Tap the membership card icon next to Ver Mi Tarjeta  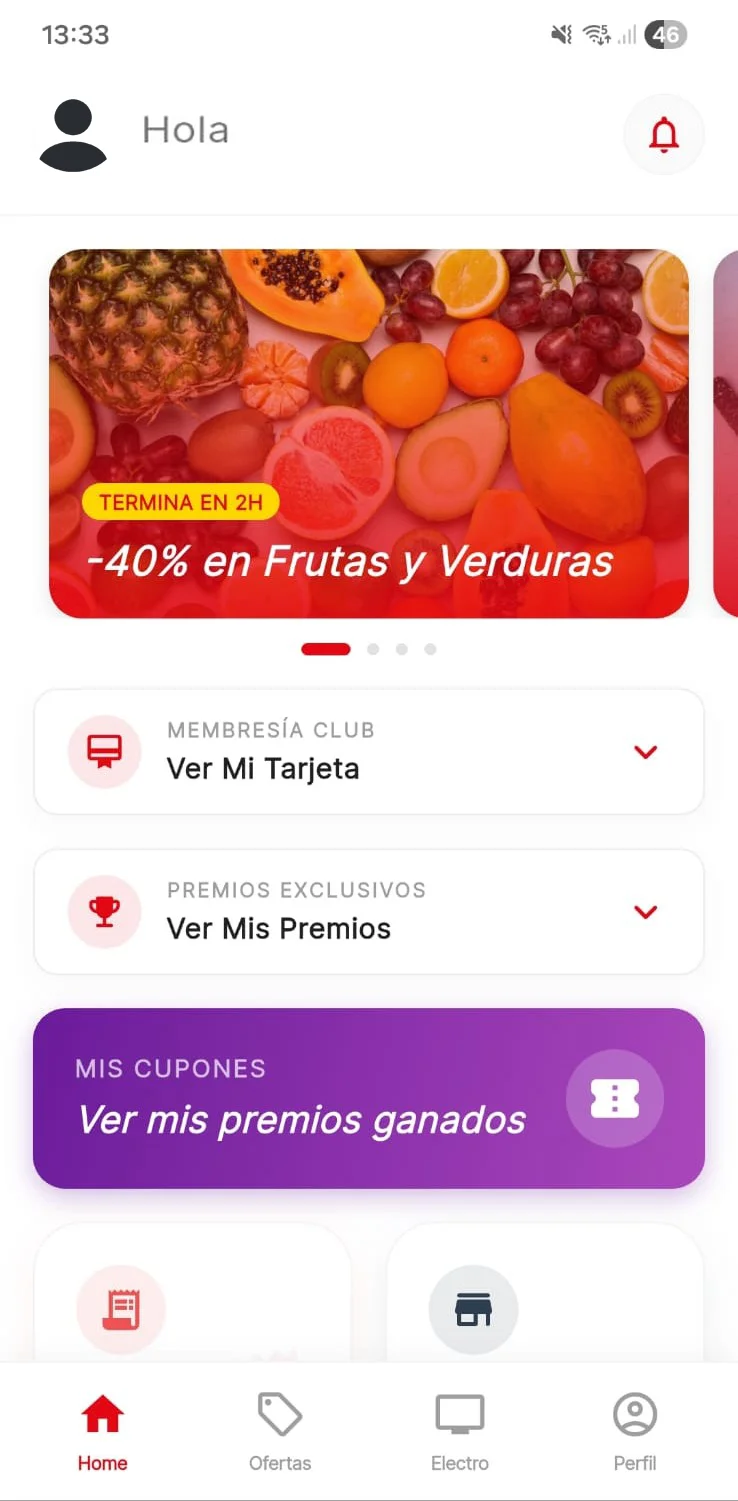104,751
